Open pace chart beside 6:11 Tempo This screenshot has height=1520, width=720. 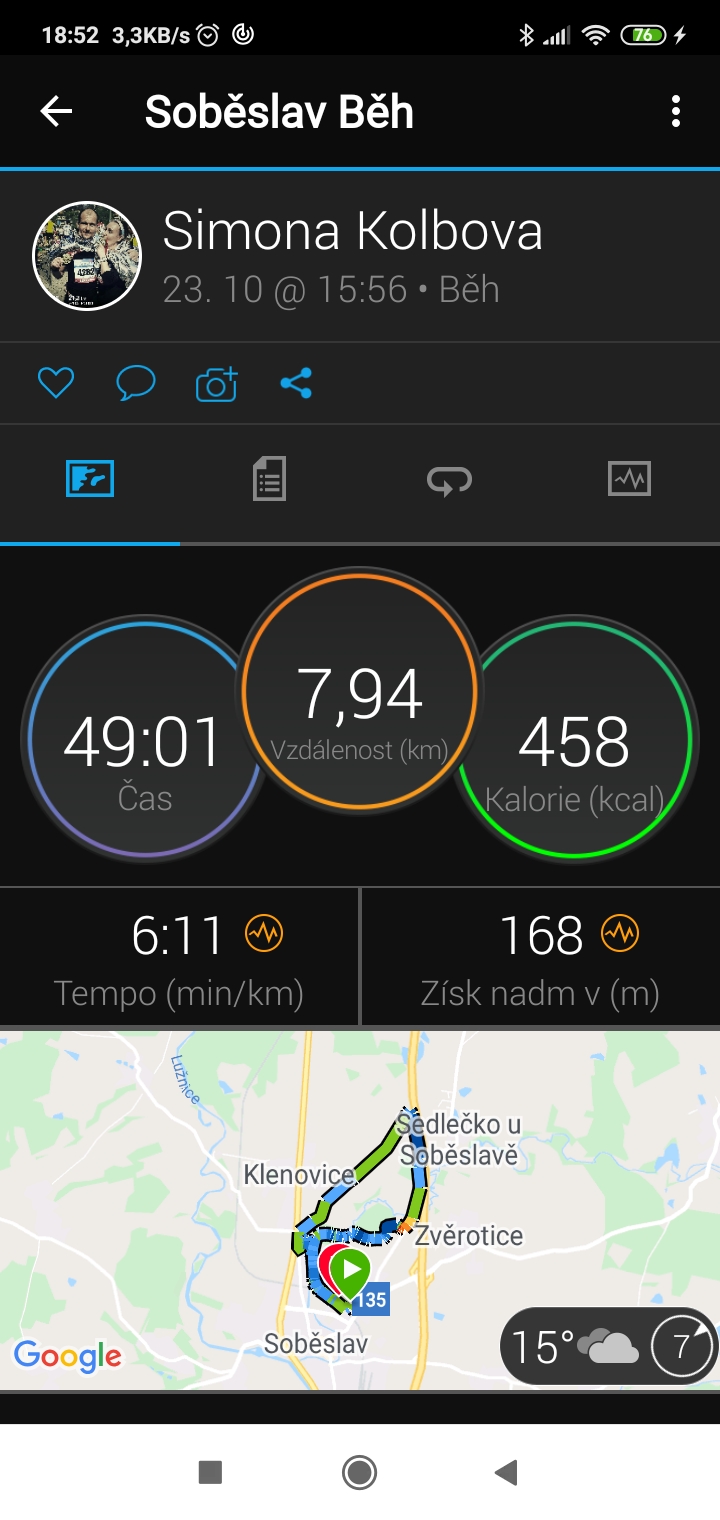(264, 934)
